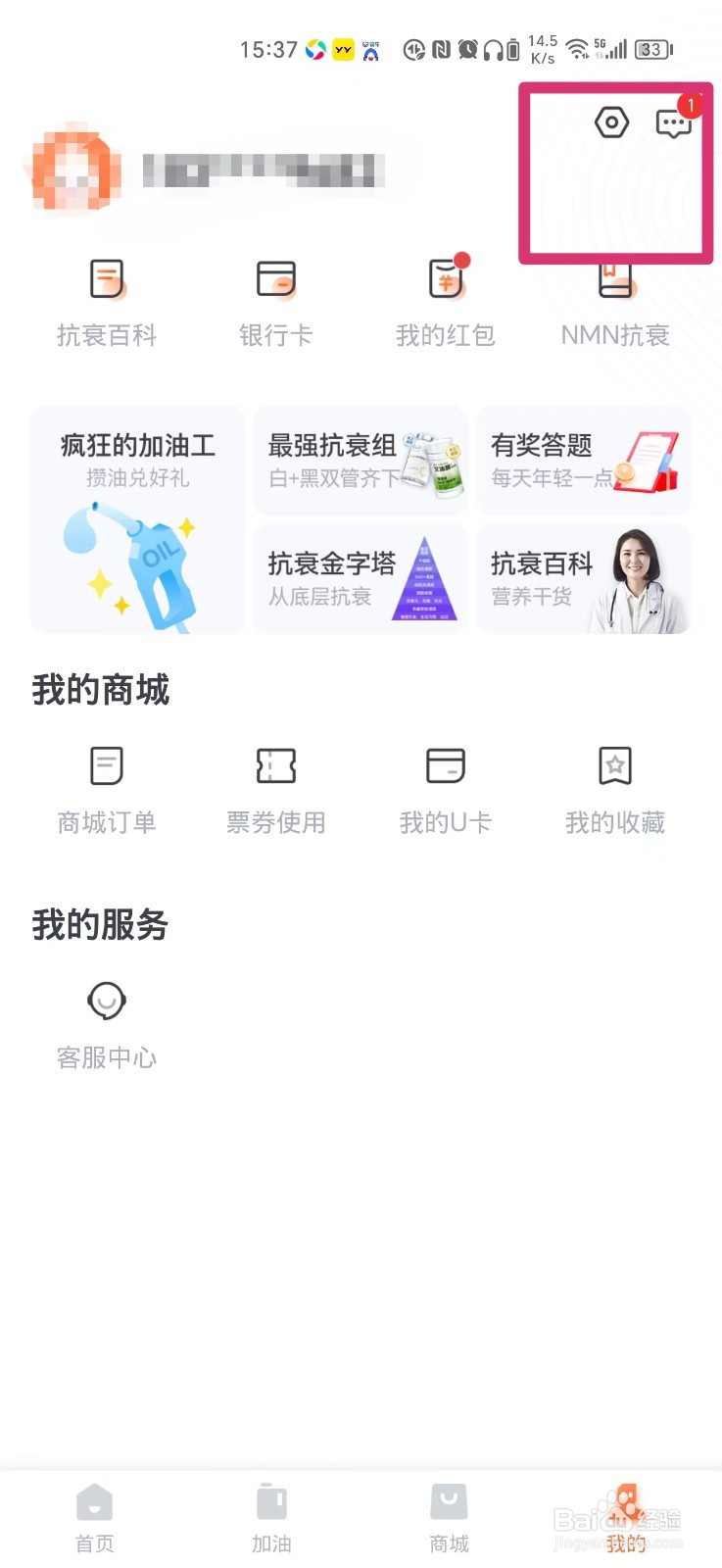Tap the profile avatar
This screenshot has width=722, height=1568.
click(74, 171)
